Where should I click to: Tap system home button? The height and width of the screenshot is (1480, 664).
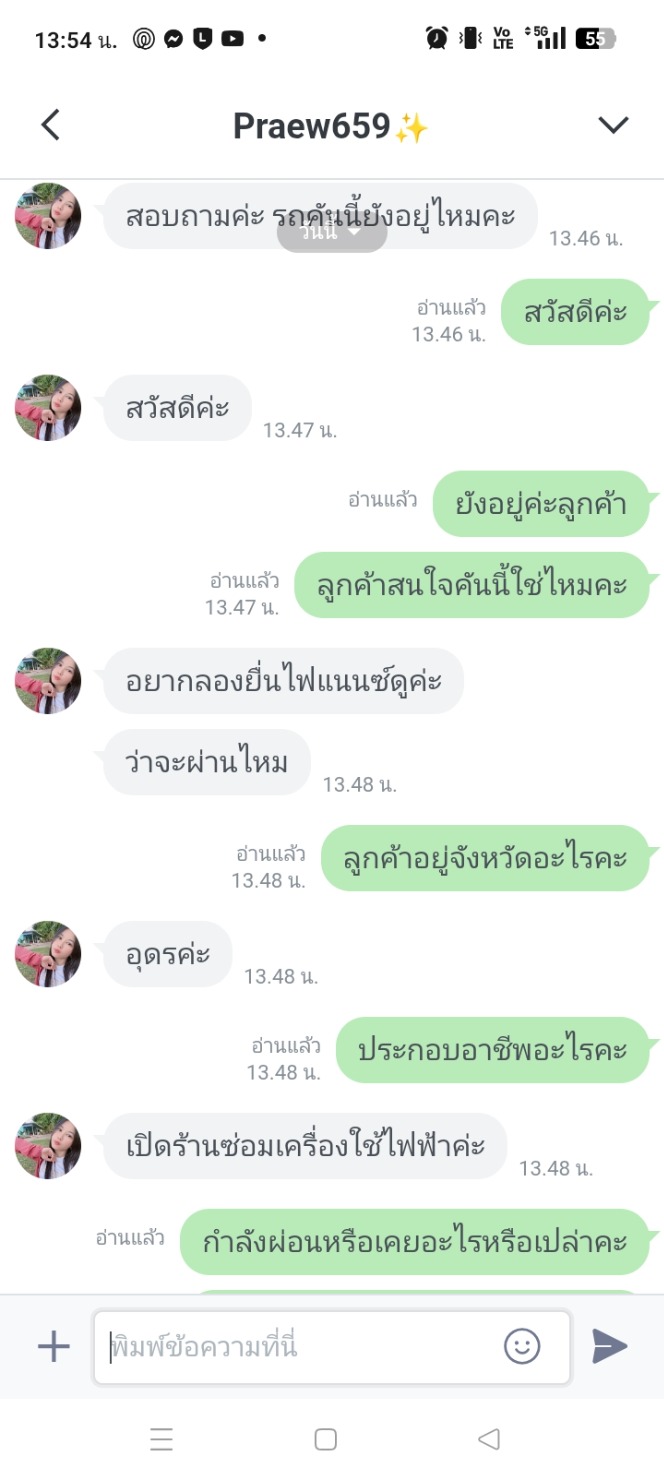click(325, 1439)
